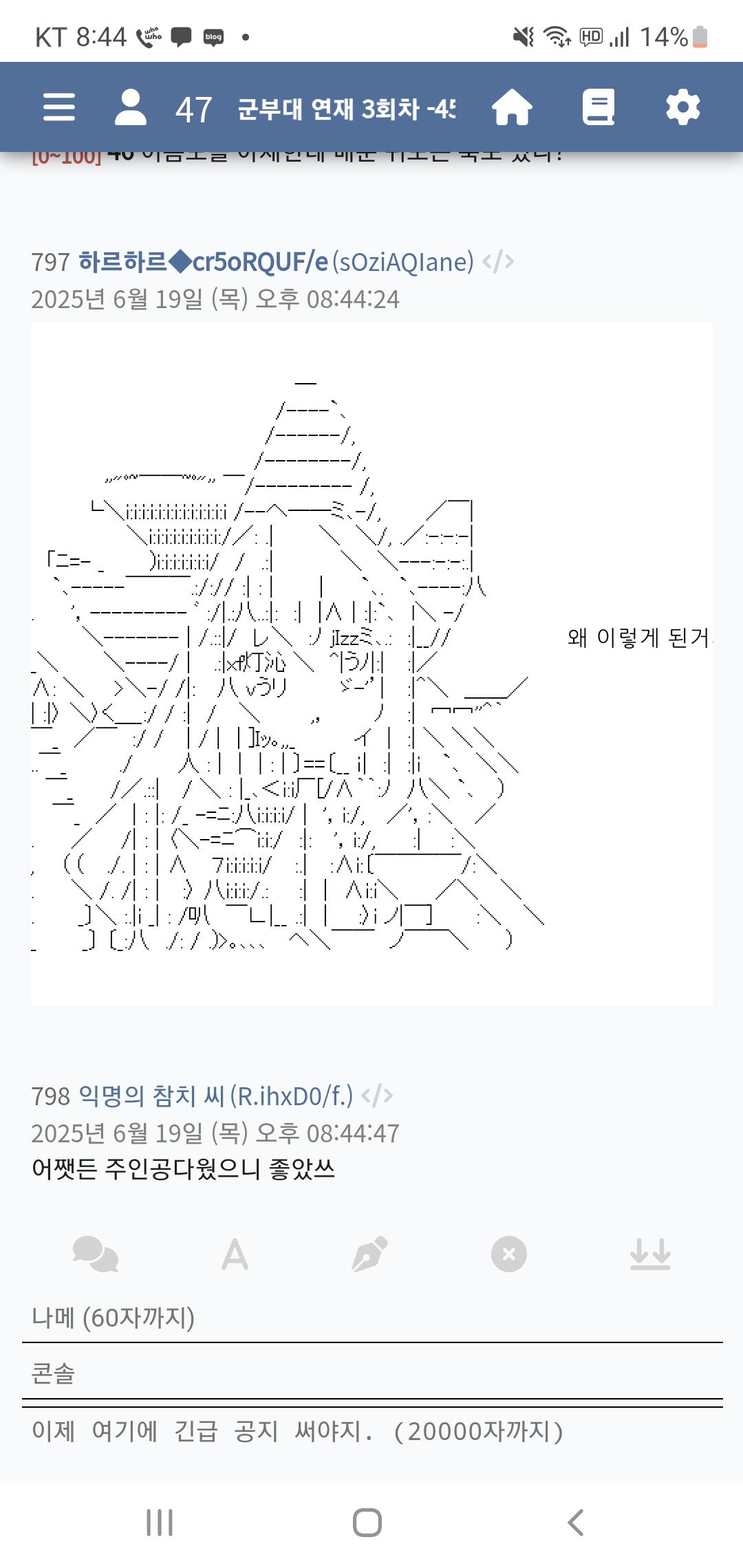The image size is (743, 1568).
Task: Tap the pen nib writing icon
Action: coord(370,1254)
